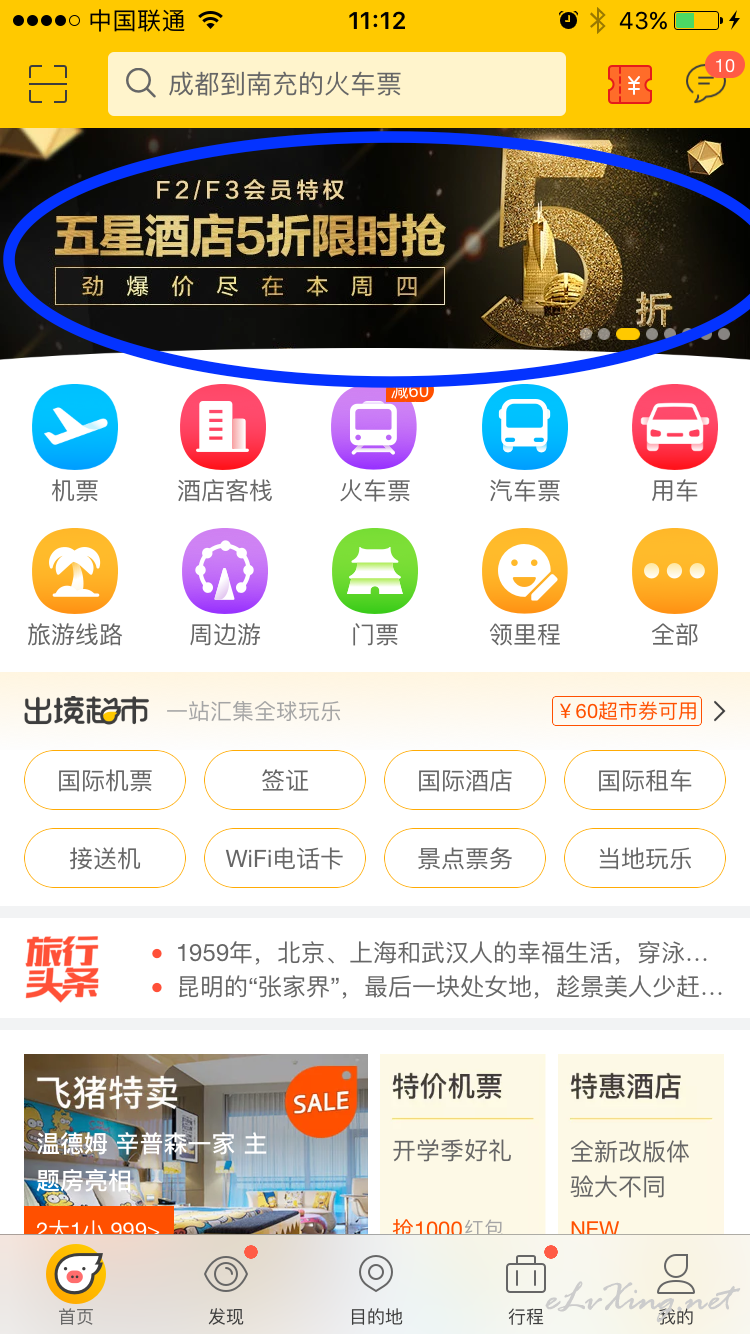Open 用车 car service

tap(675, 444)
